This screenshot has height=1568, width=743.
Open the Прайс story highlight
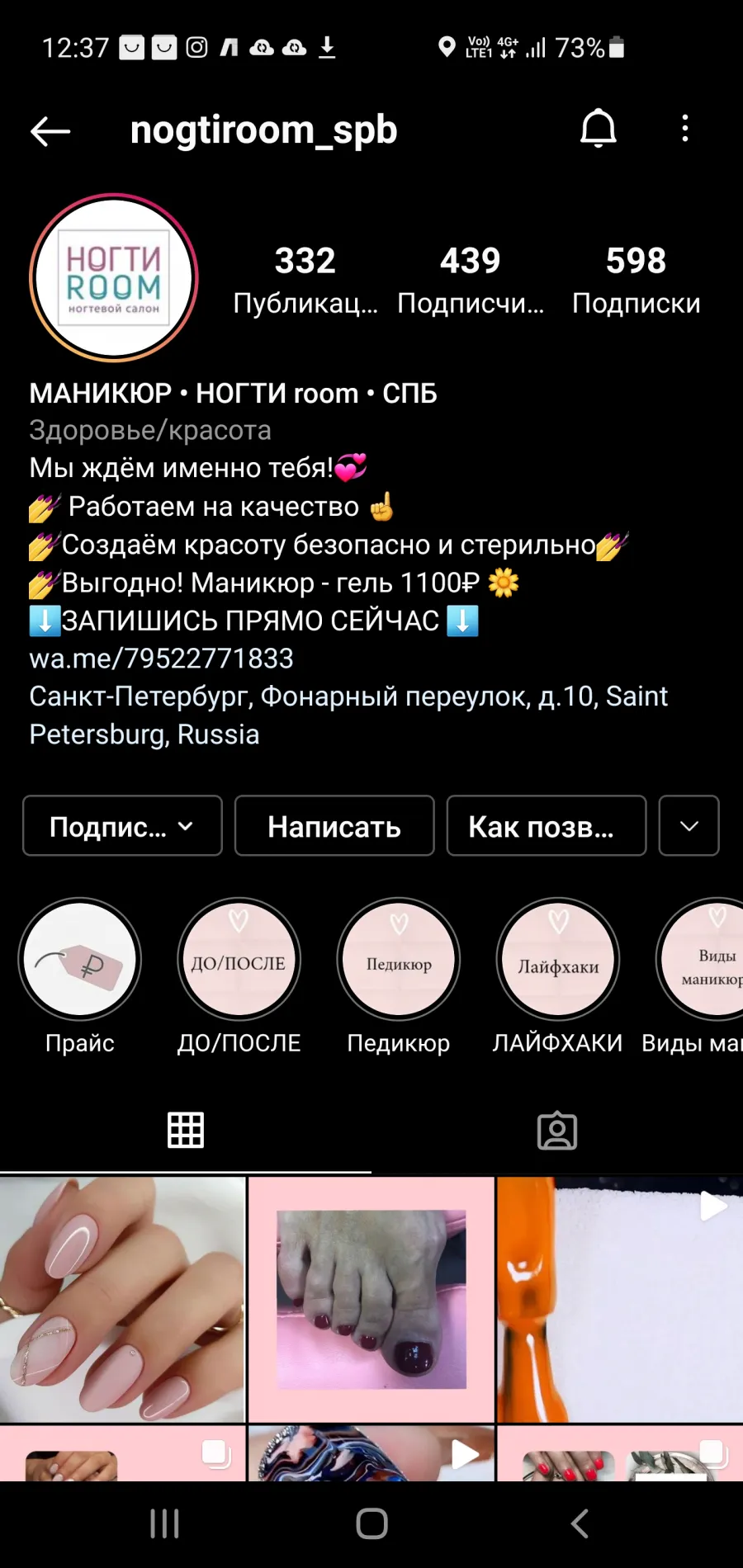coord(80,959)
